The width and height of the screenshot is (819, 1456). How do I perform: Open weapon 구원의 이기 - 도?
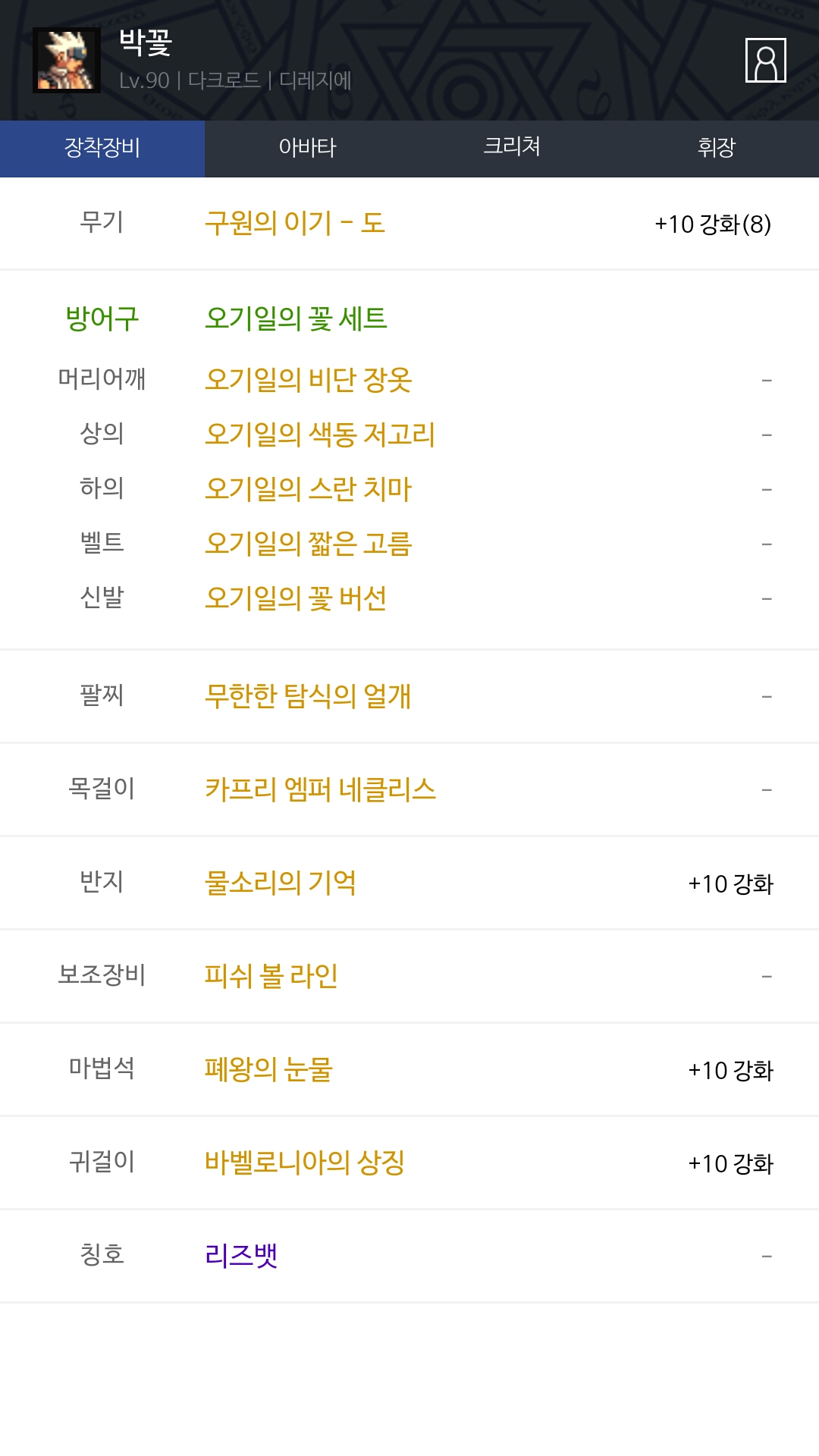click(295, 224)
